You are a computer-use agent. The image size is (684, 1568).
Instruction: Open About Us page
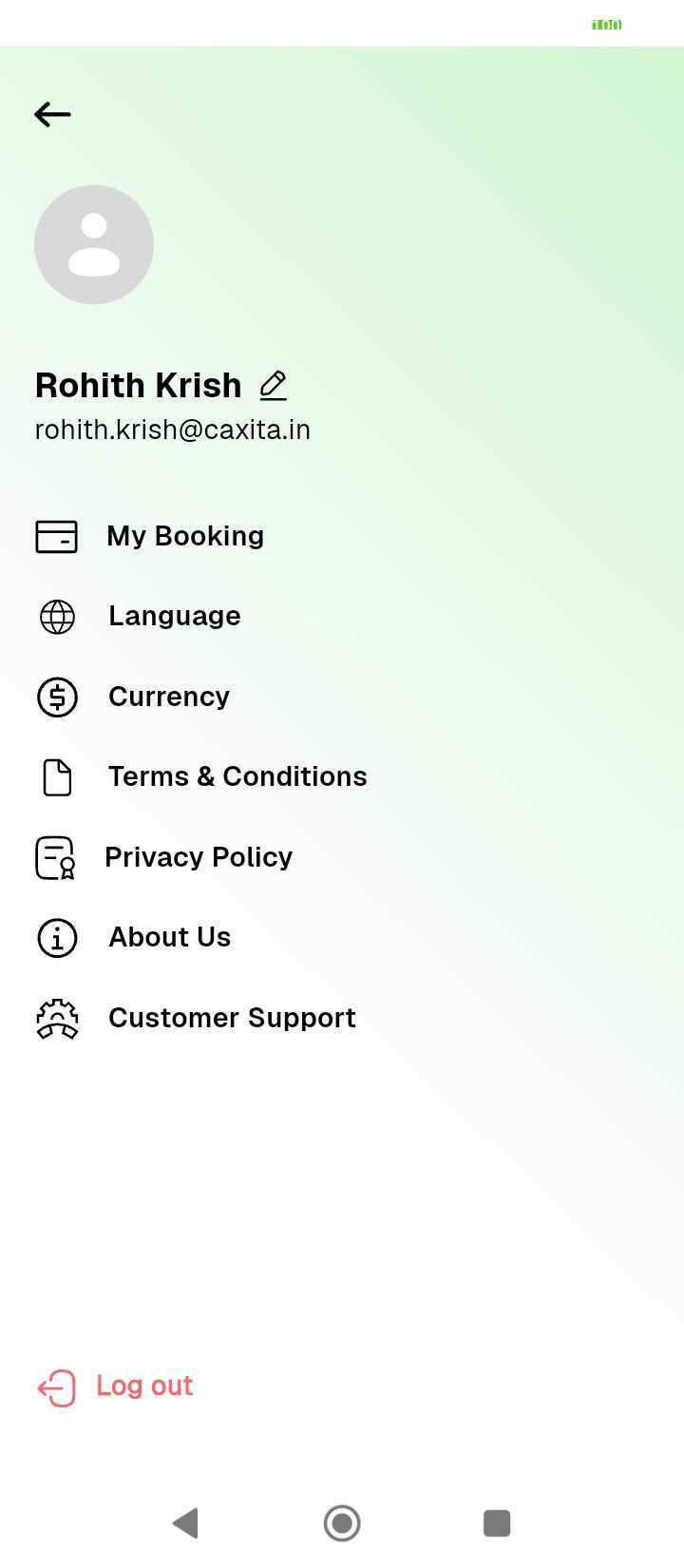[169, 937]
